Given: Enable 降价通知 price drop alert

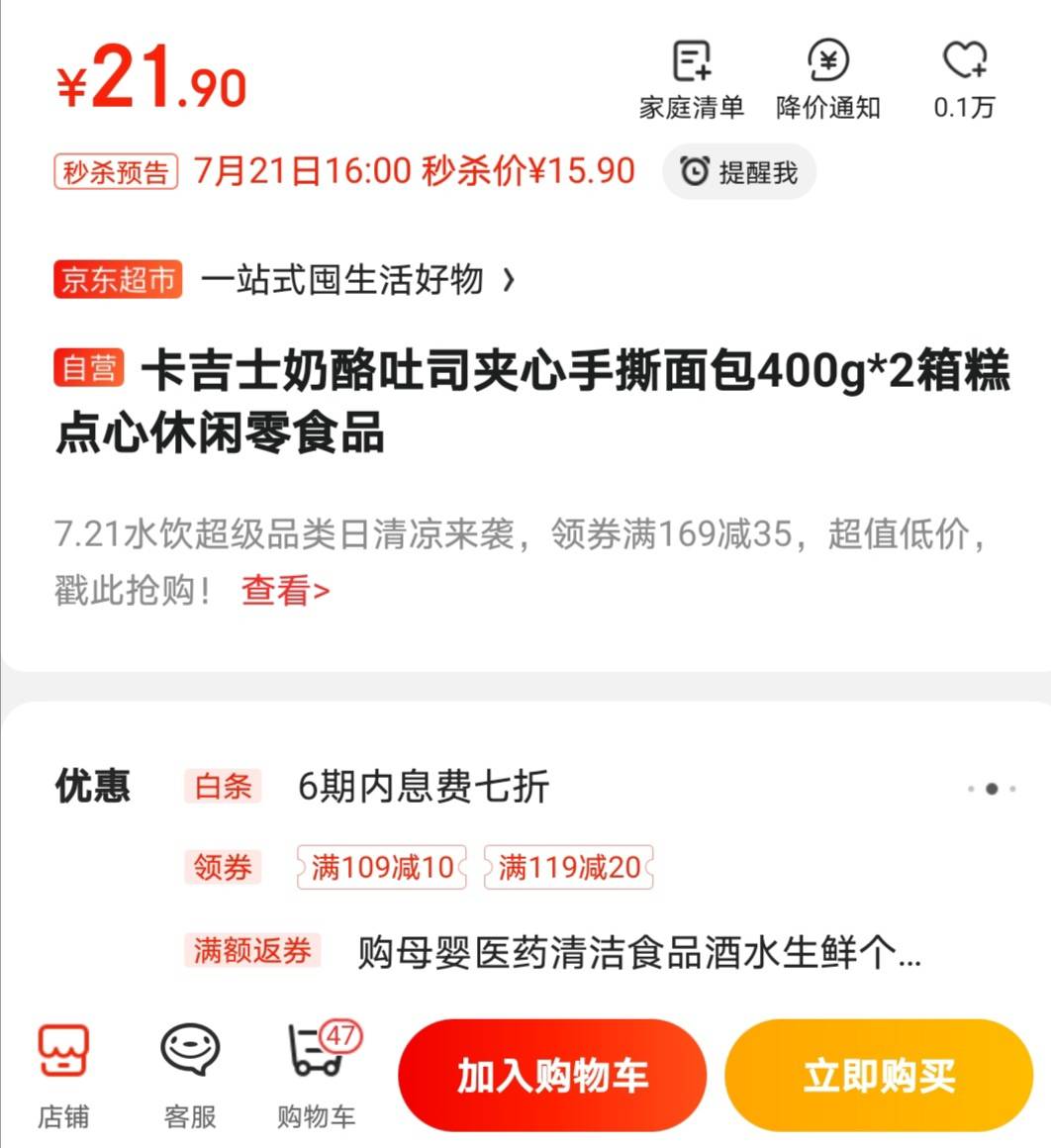Looking at the screenshot, I should click(x=827, y=79).
